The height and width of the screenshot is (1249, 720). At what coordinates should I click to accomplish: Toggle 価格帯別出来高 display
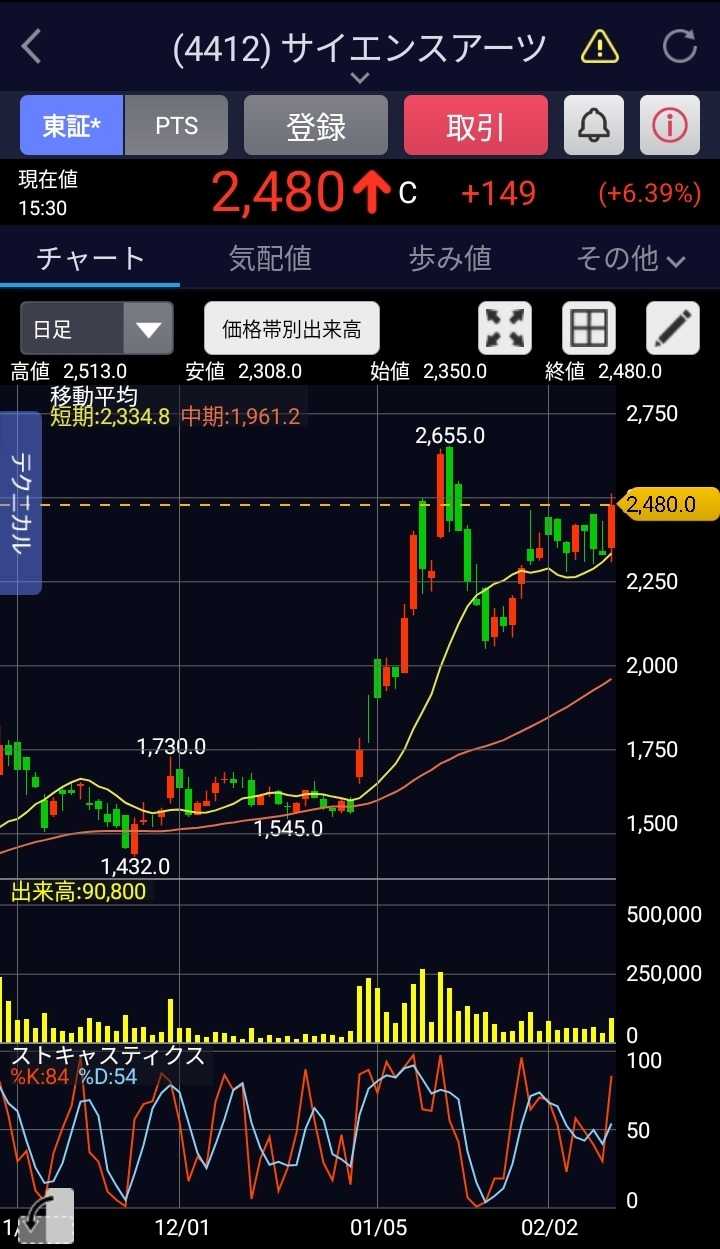(x=292, y=329)
